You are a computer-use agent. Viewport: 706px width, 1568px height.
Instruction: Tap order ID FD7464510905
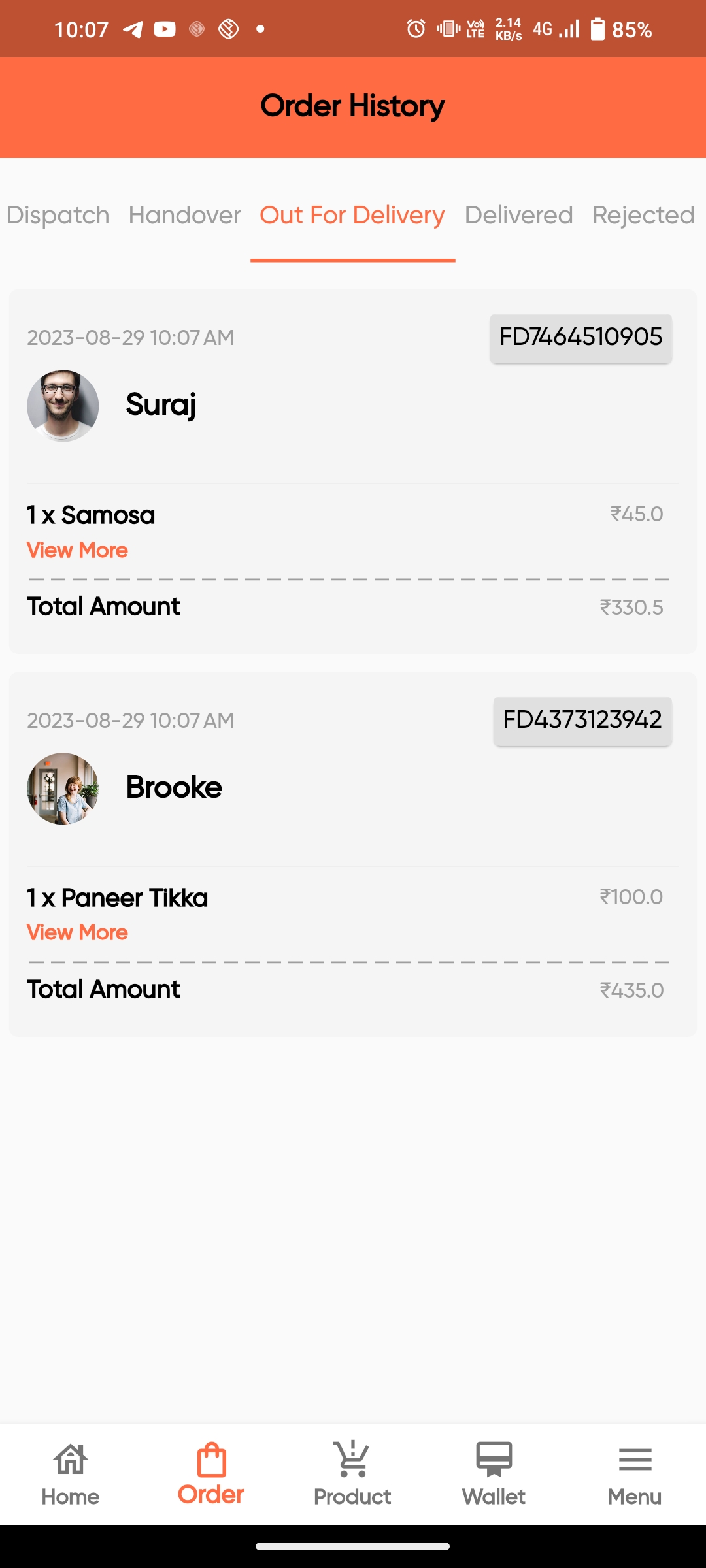[x=580, y=338]
